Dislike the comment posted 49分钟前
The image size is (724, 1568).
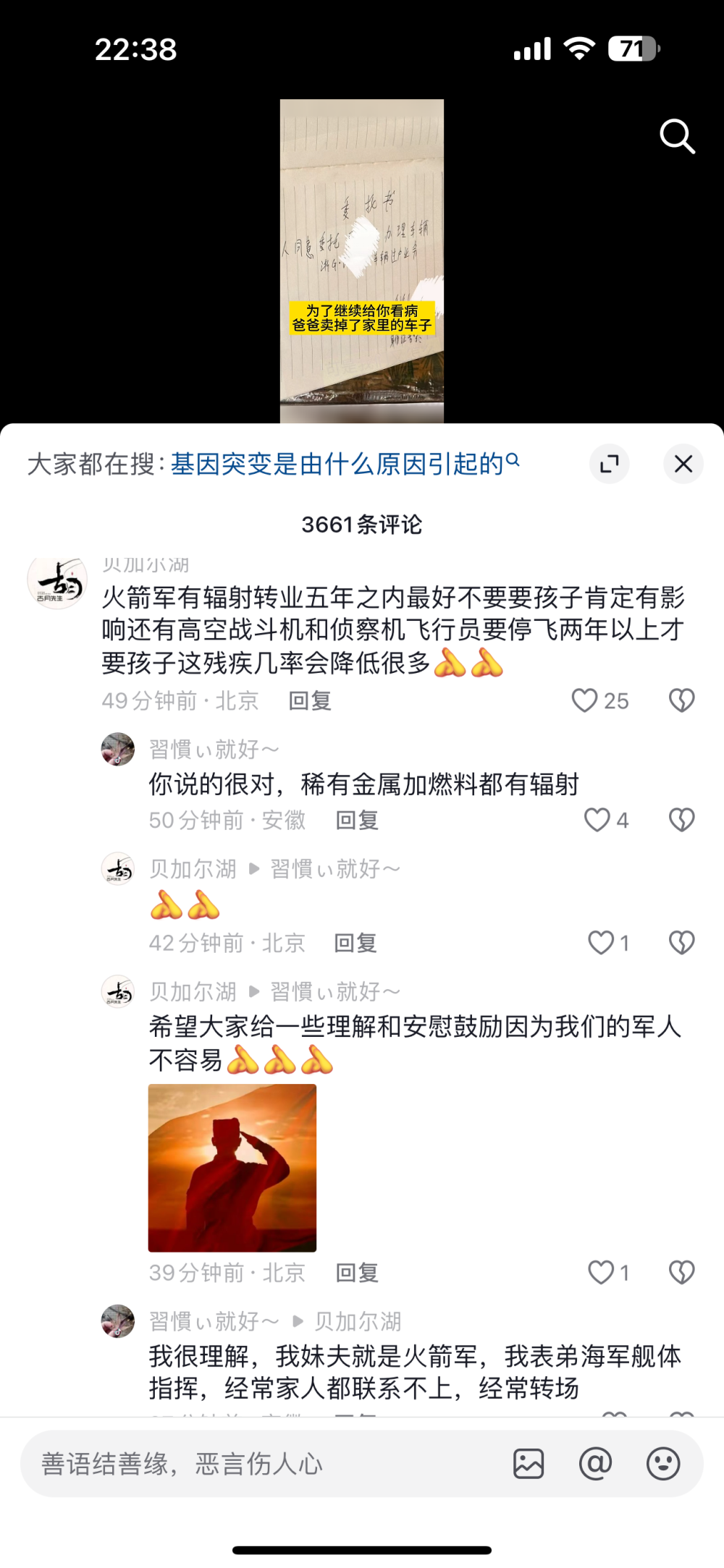pyautogui.click(x=681, y=700)
